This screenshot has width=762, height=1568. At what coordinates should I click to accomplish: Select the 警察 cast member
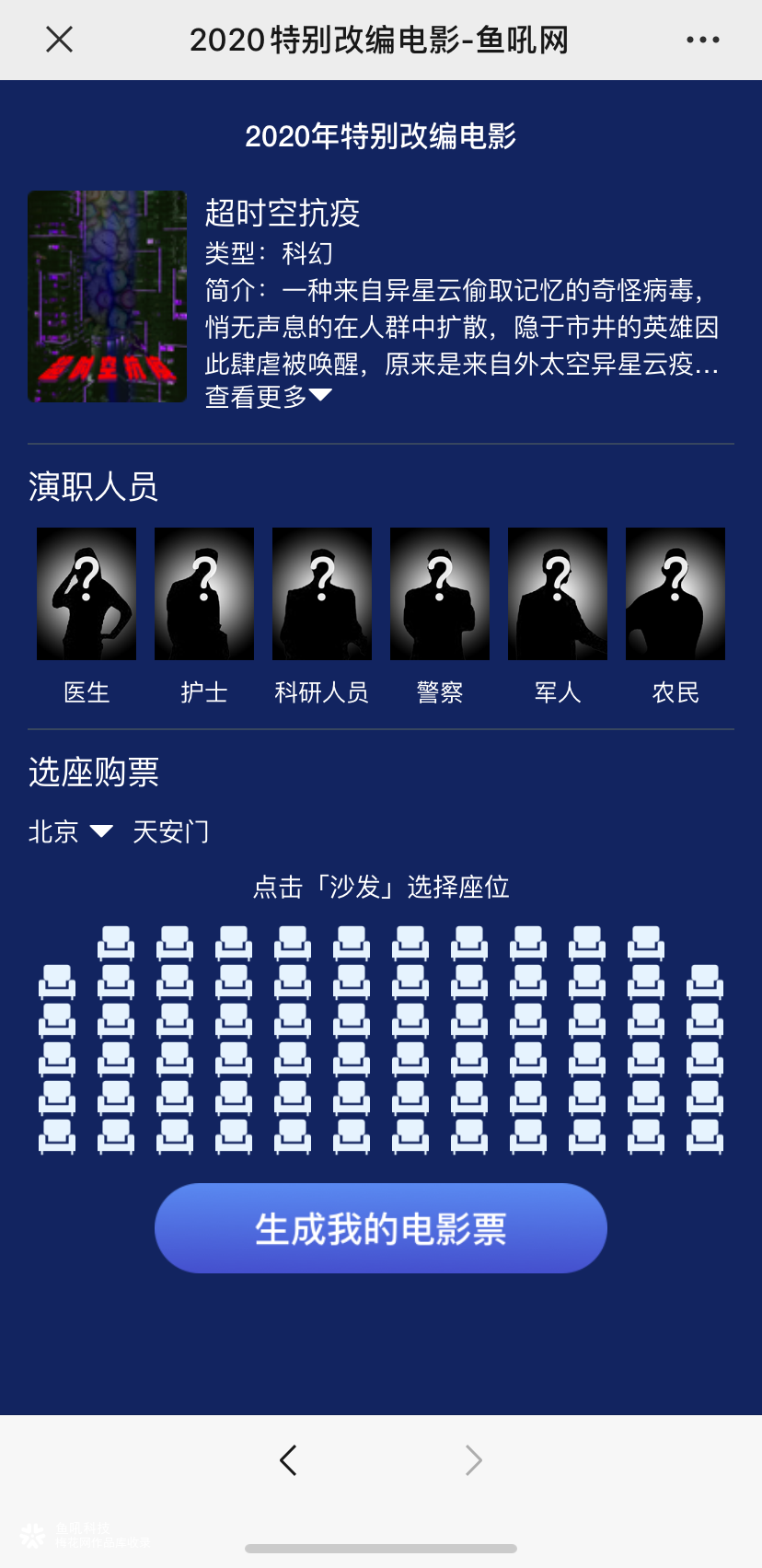(440, 594)
